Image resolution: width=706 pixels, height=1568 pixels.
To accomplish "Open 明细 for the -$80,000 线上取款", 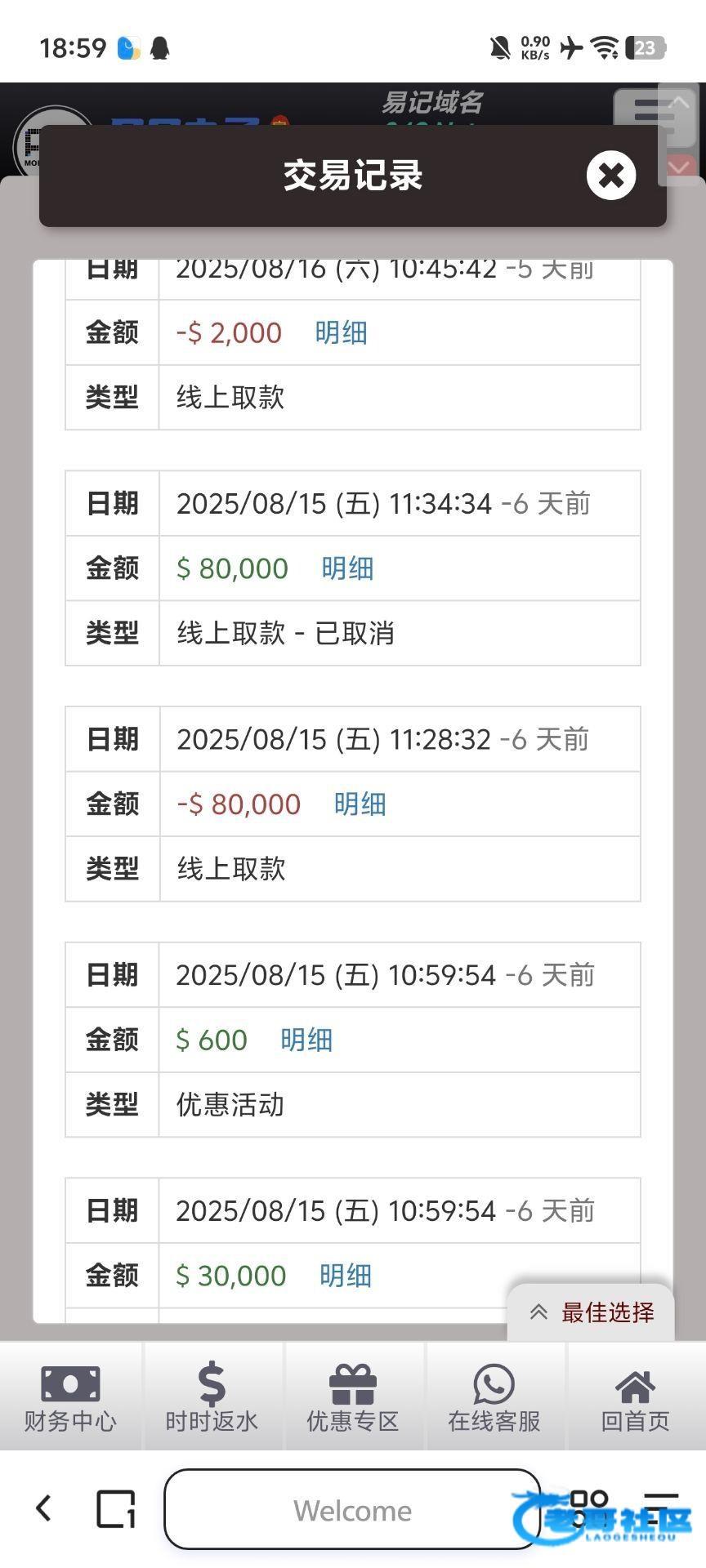I will pyautogui.click(x=360, y=804).
